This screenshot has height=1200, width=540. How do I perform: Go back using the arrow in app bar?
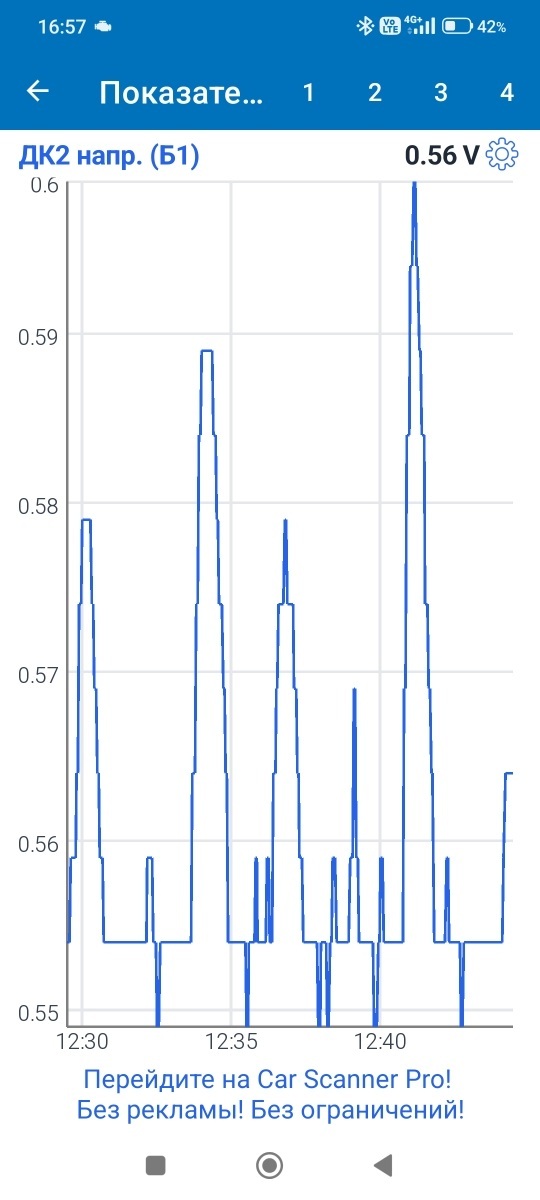[x=38, y=92]
